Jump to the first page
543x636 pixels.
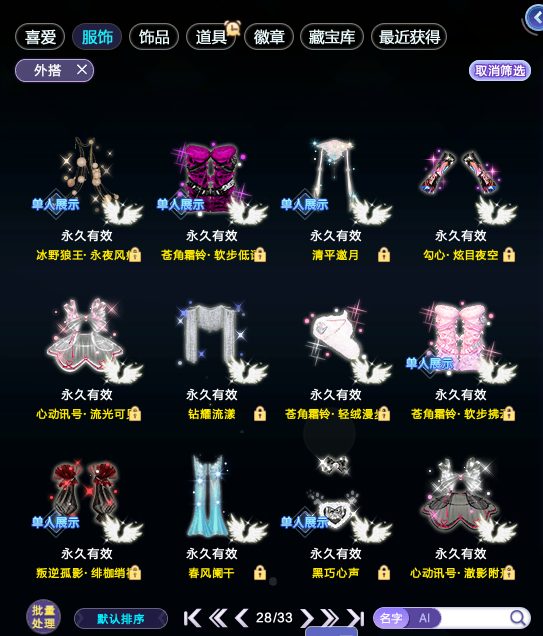(192, 618)
